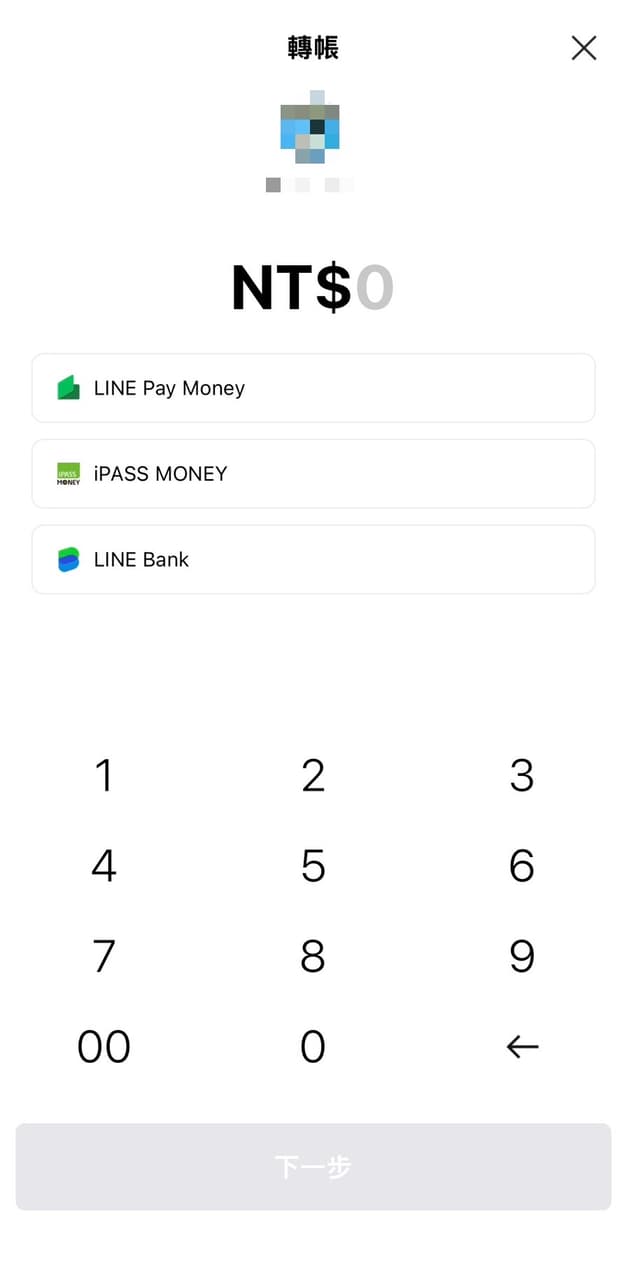627x1279 pixels.
Task: Input number 7 on the keypad
Action: (x=104, y=957)
